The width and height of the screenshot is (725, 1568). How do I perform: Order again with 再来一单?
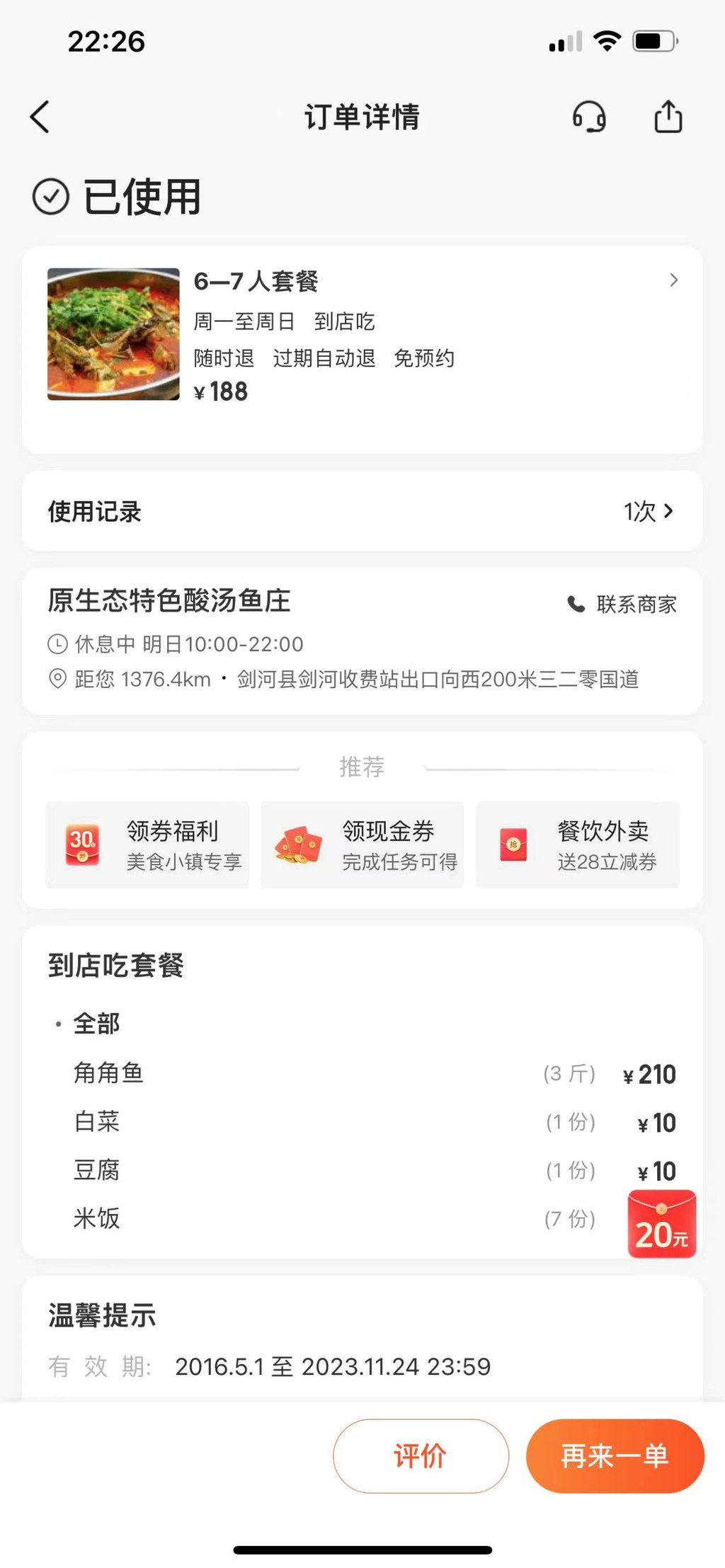(615, 1456)
